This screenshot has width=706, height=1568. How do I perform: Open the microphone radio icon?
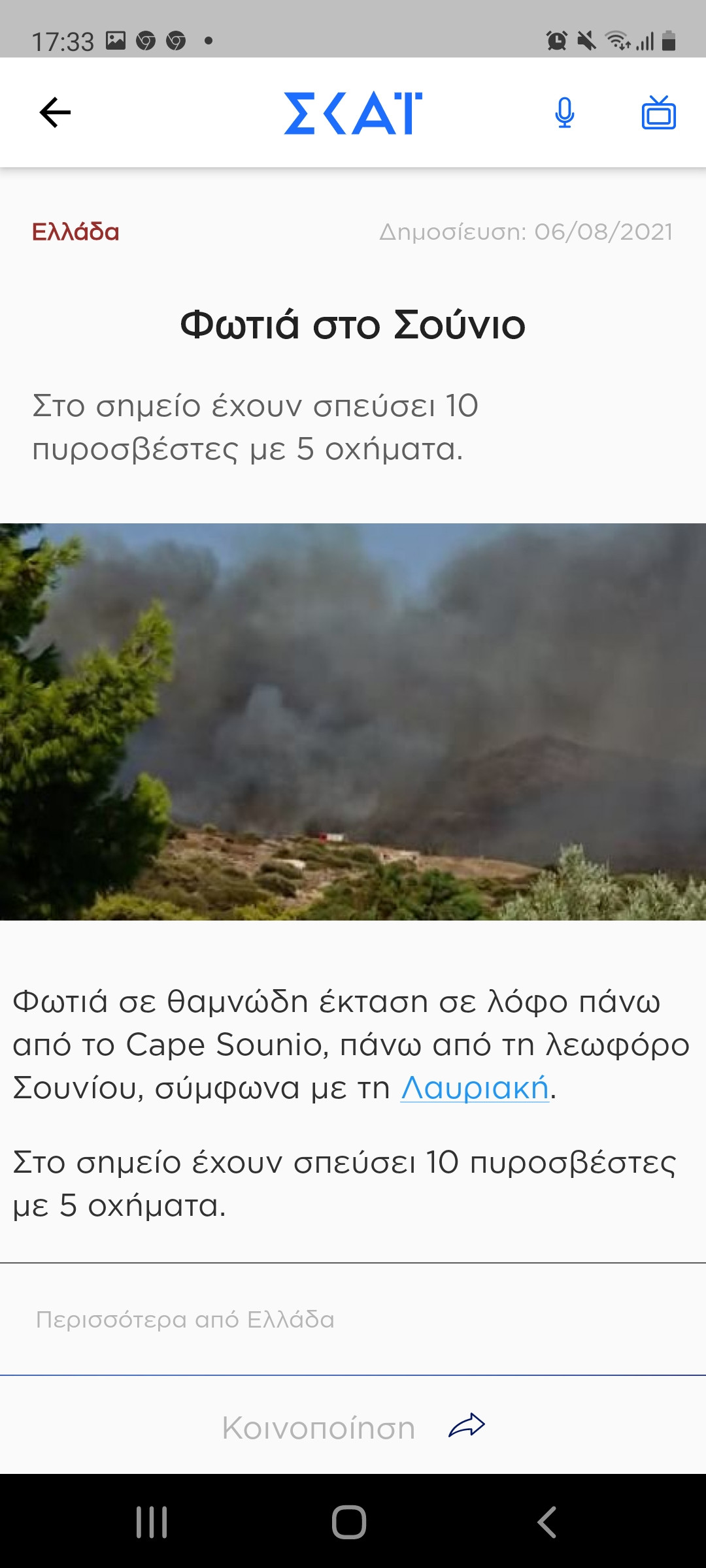[564, 112]
